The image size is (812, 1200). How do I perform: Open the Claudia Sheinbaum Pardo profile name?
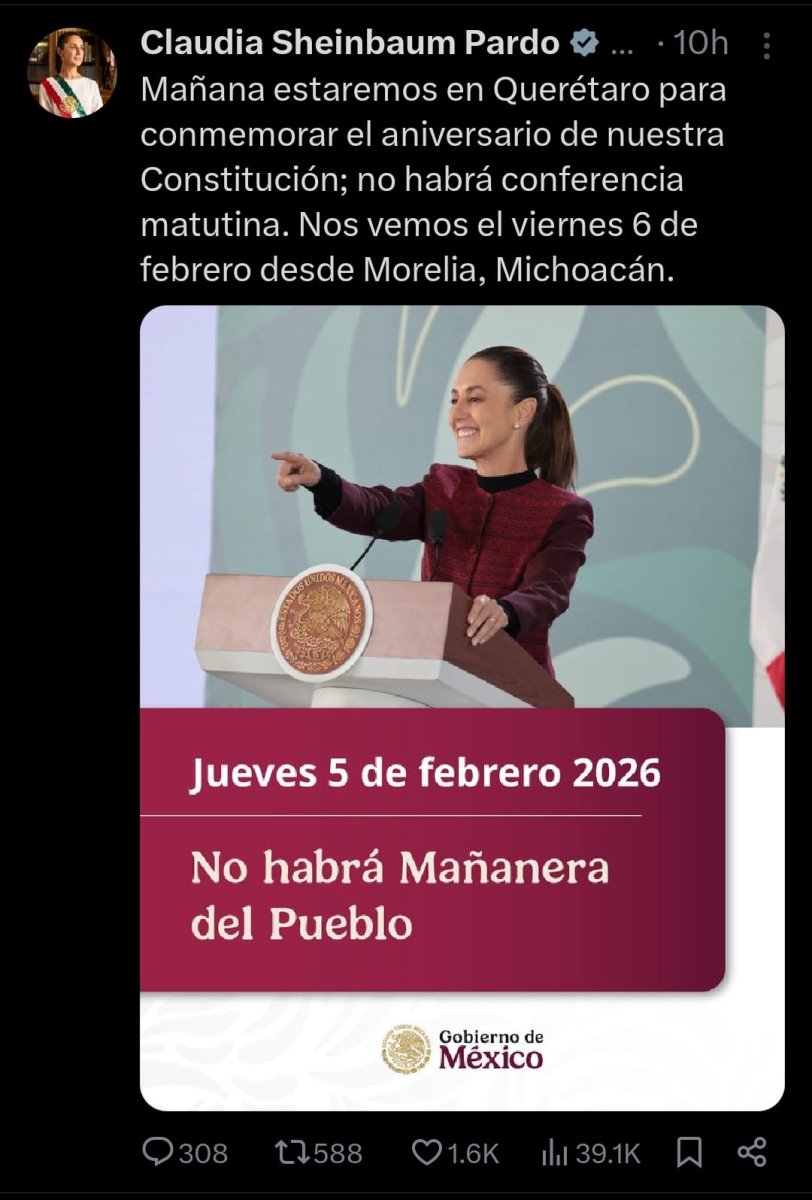pyautogui.click(x=350, y=43)
